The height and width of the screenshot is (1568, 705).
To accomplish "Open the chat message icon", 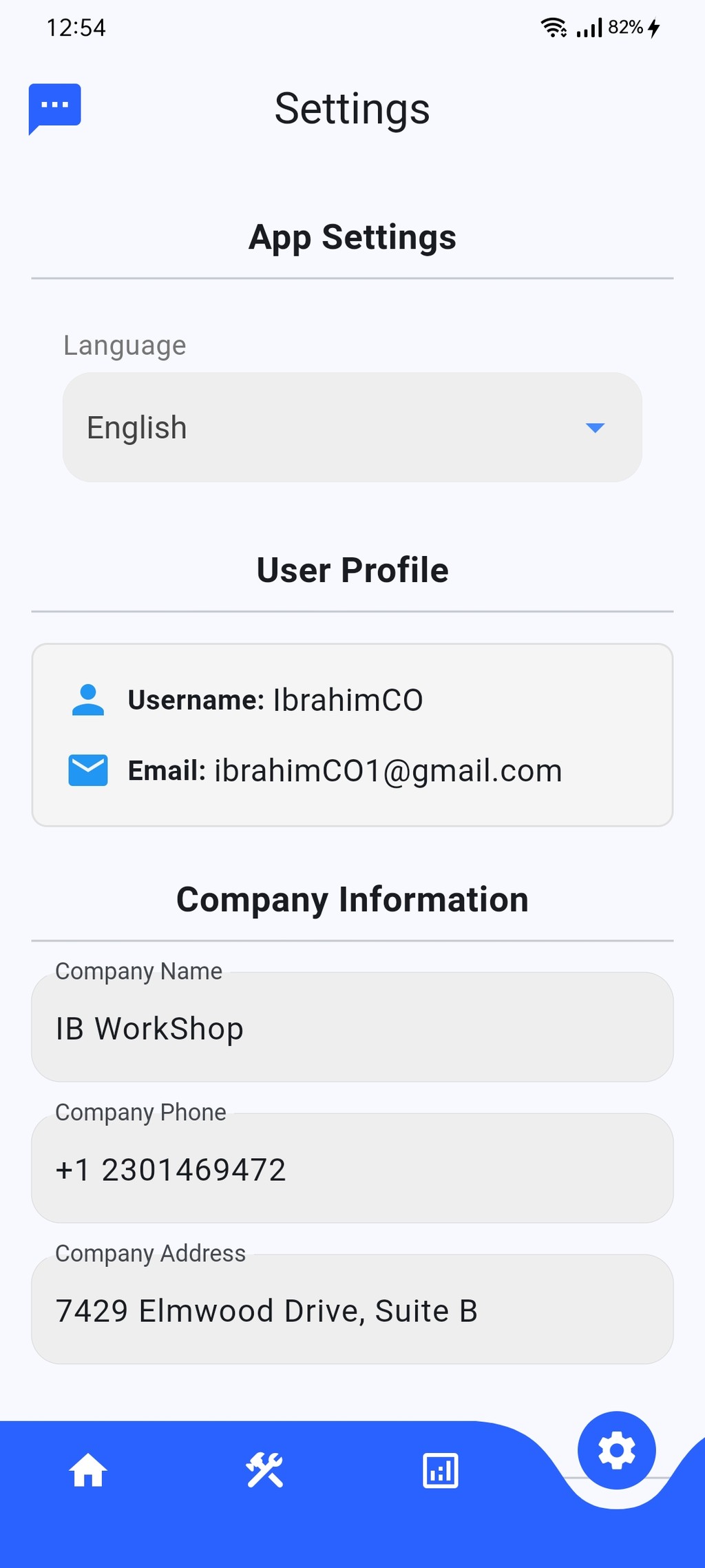I will click(x=55, y=107).
